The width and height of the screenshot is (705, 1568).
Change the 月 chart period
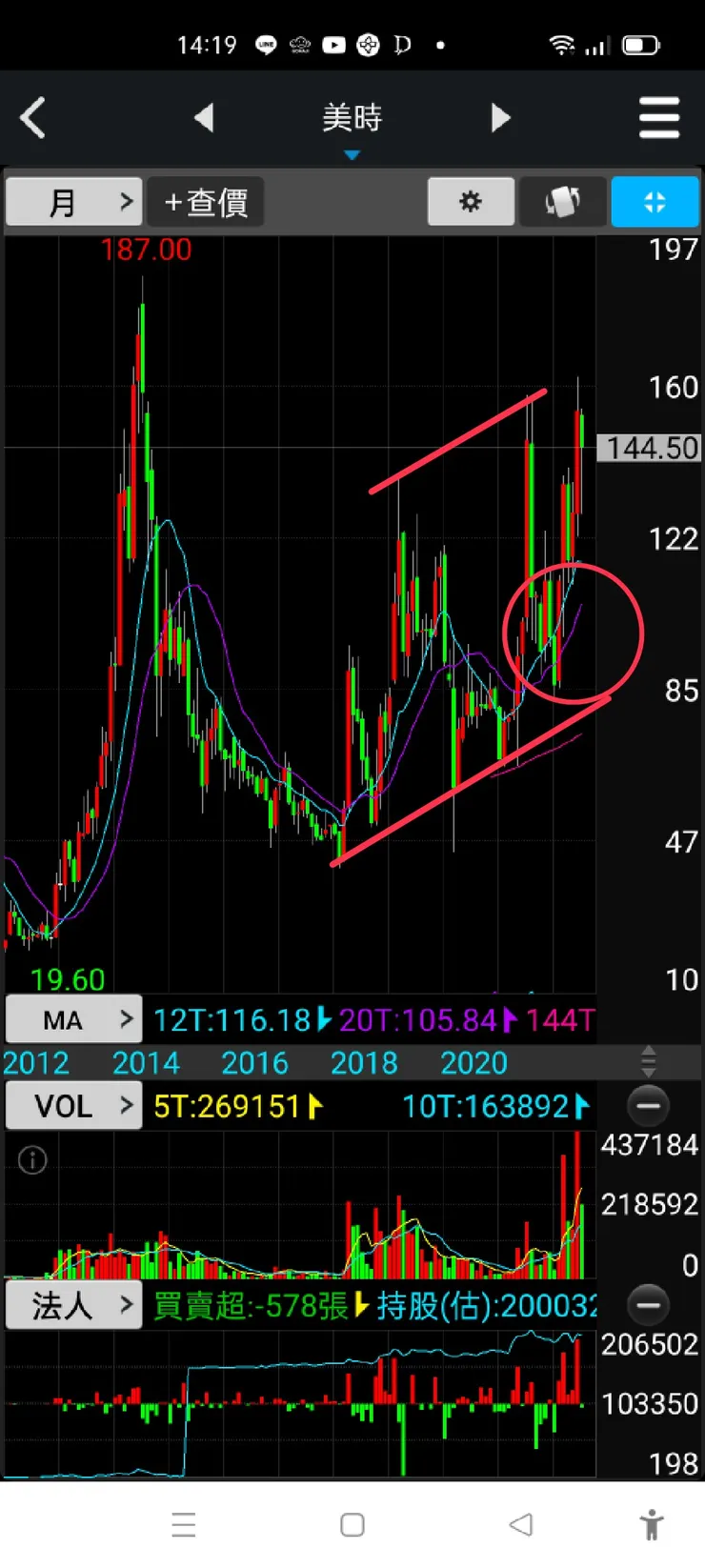(x=73, y=202)
